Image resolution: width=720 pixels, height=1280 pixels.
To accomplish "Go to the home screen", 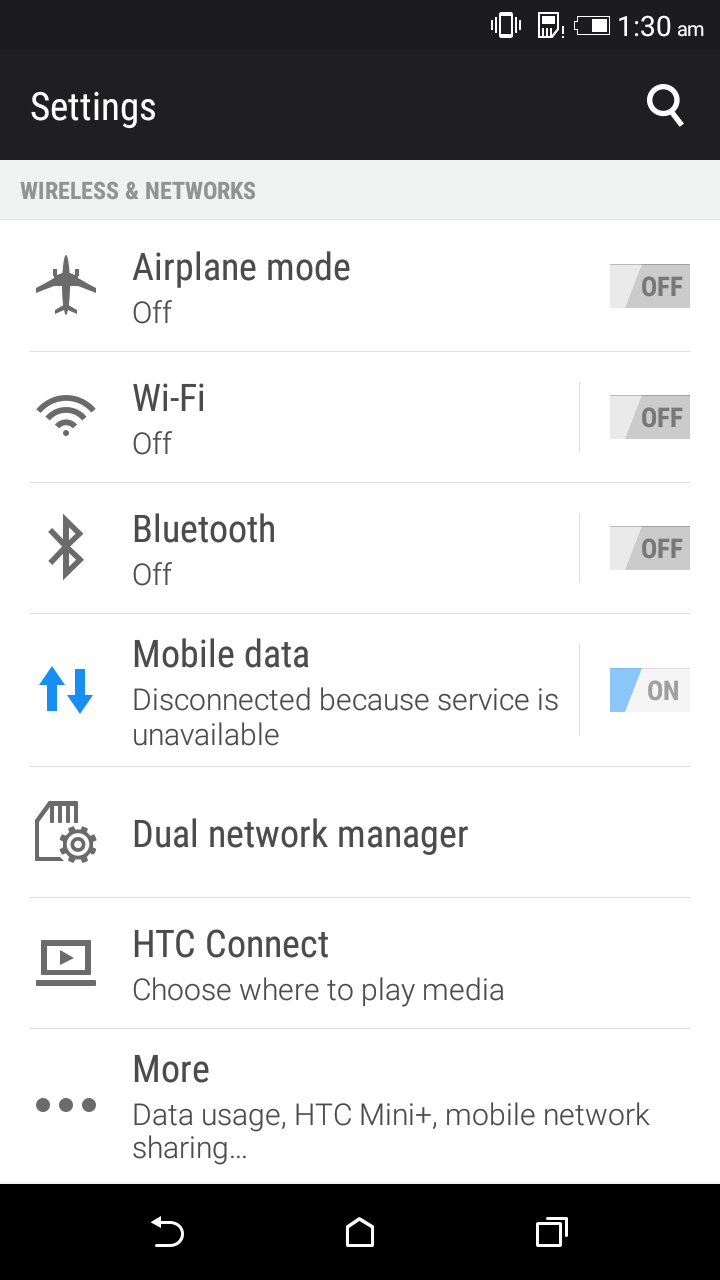I will click(x=360, y=1232).
